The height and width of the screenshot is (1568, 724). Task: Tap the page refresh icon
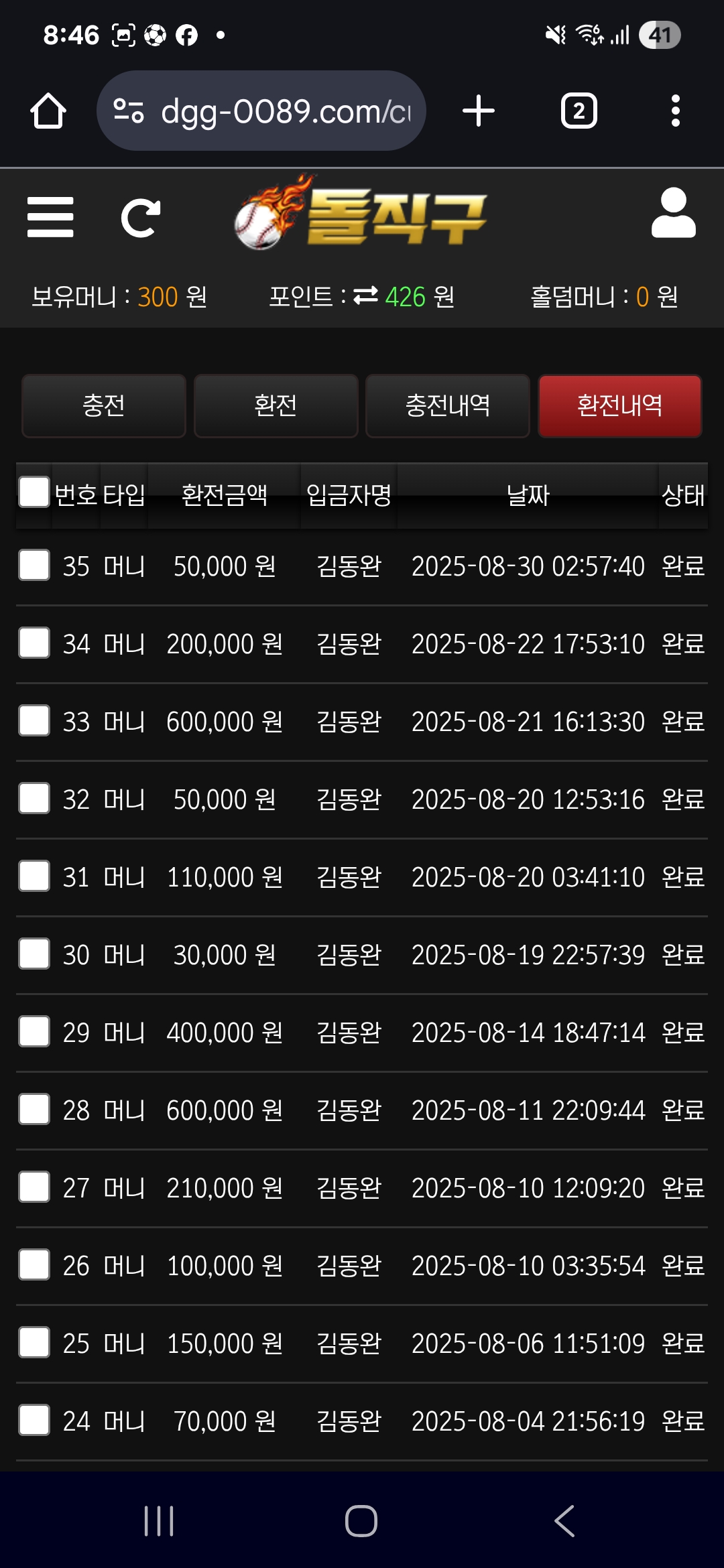pos(141,218)
